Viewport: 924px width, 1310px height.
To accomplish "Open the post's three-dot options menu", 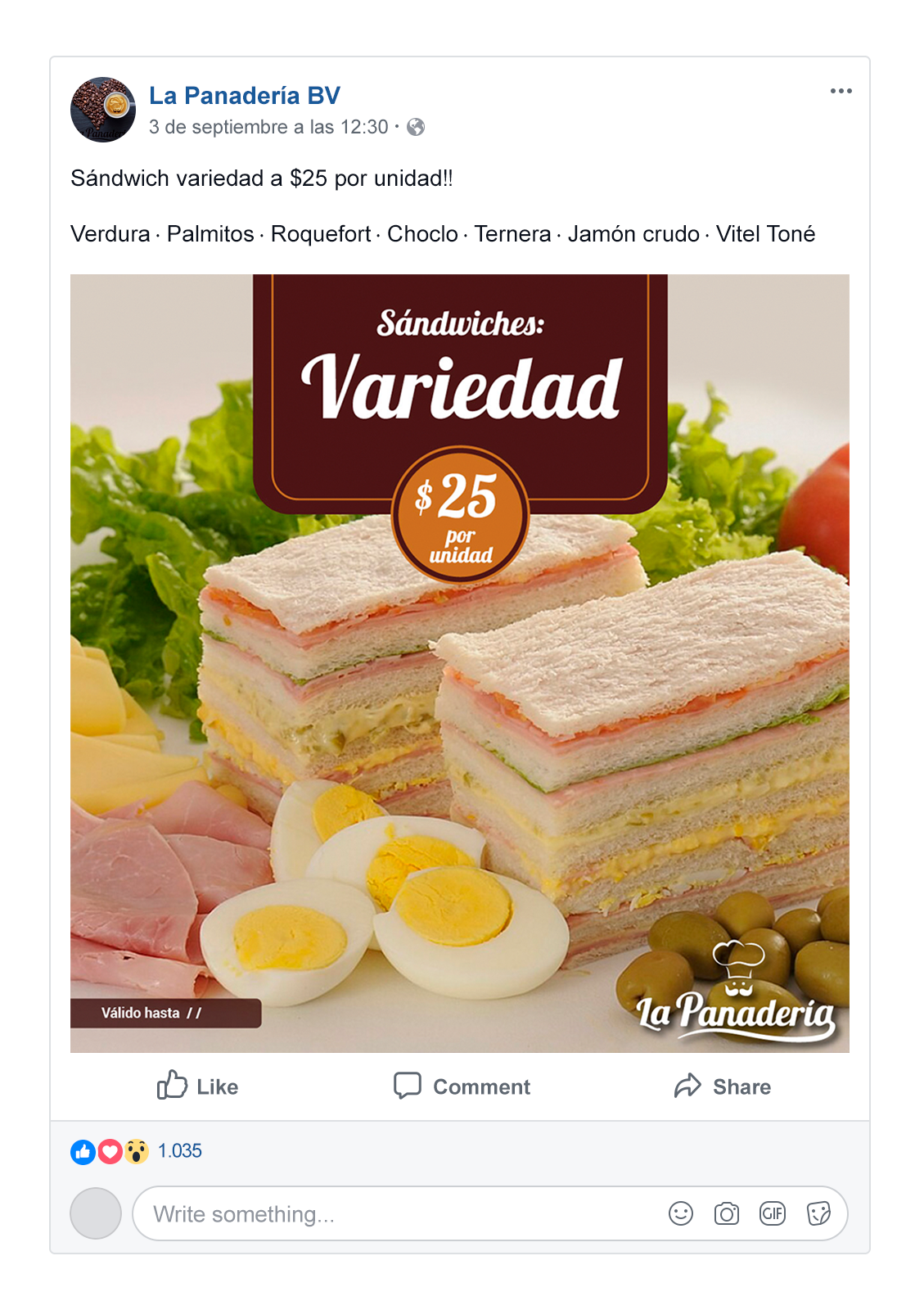I will pos(841,91).
